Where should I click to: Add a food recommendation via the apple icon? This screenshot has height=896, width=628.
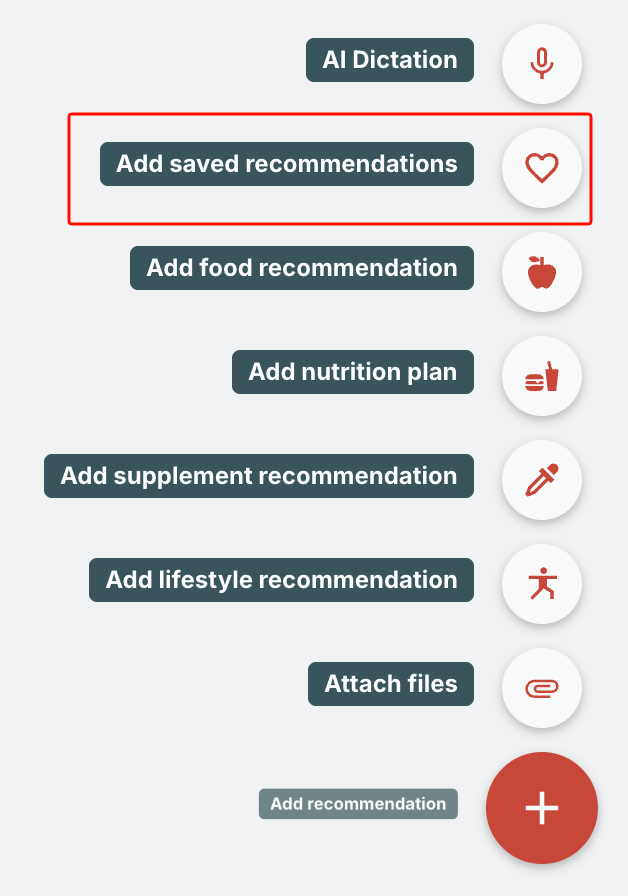541,272
